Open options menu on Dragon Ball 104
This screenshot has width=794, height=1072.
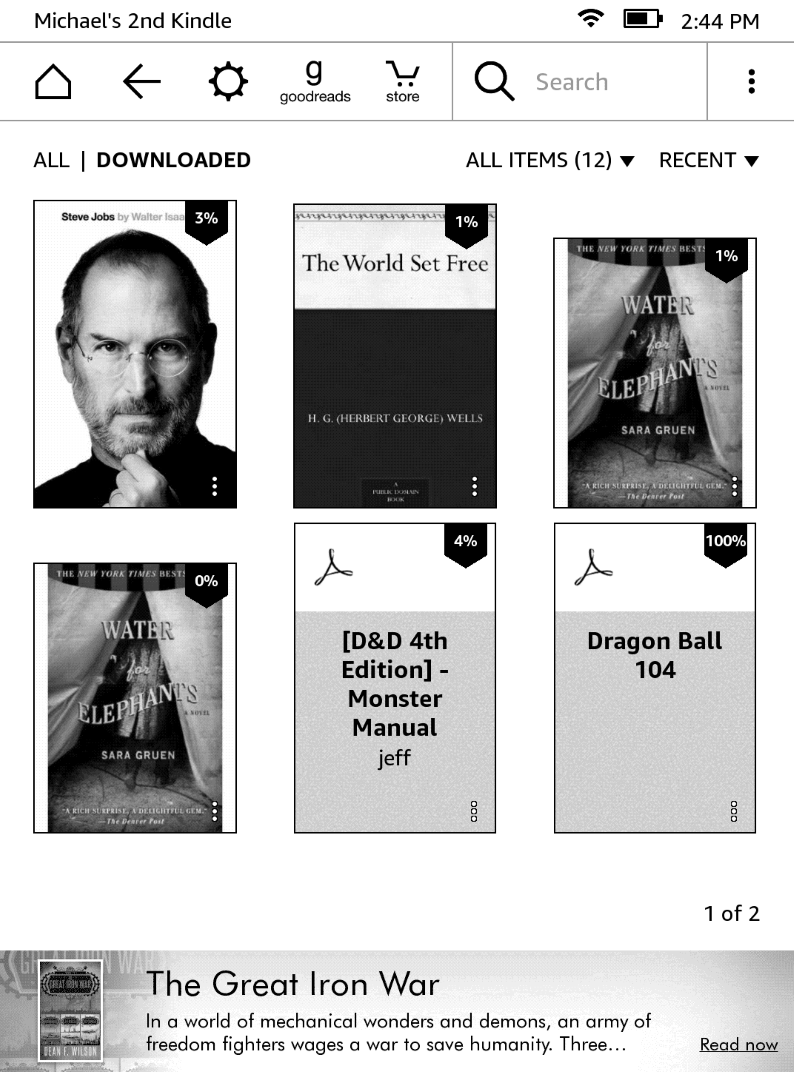coord(734,811)
